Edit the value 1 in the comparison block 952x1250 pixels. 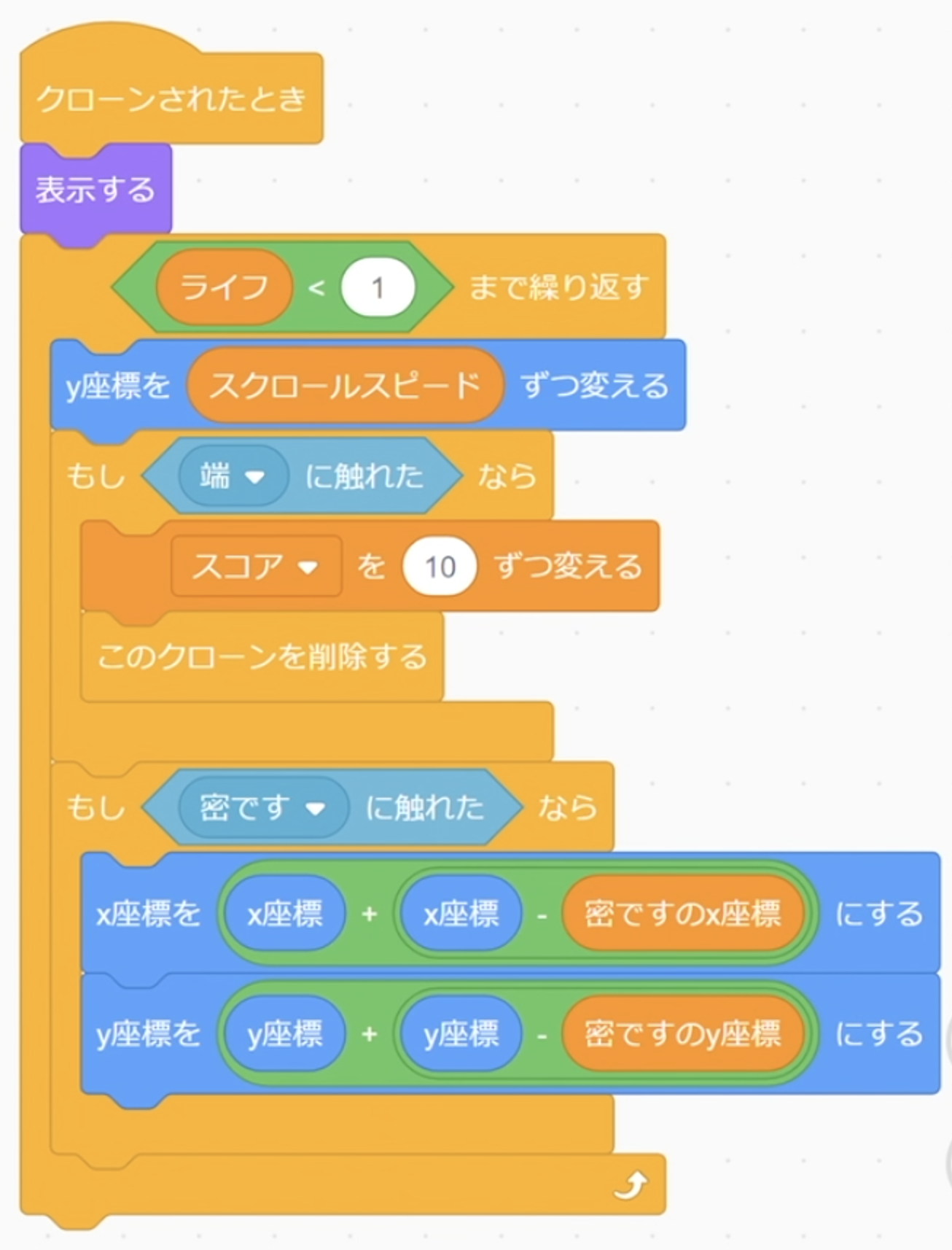point(378,287)
